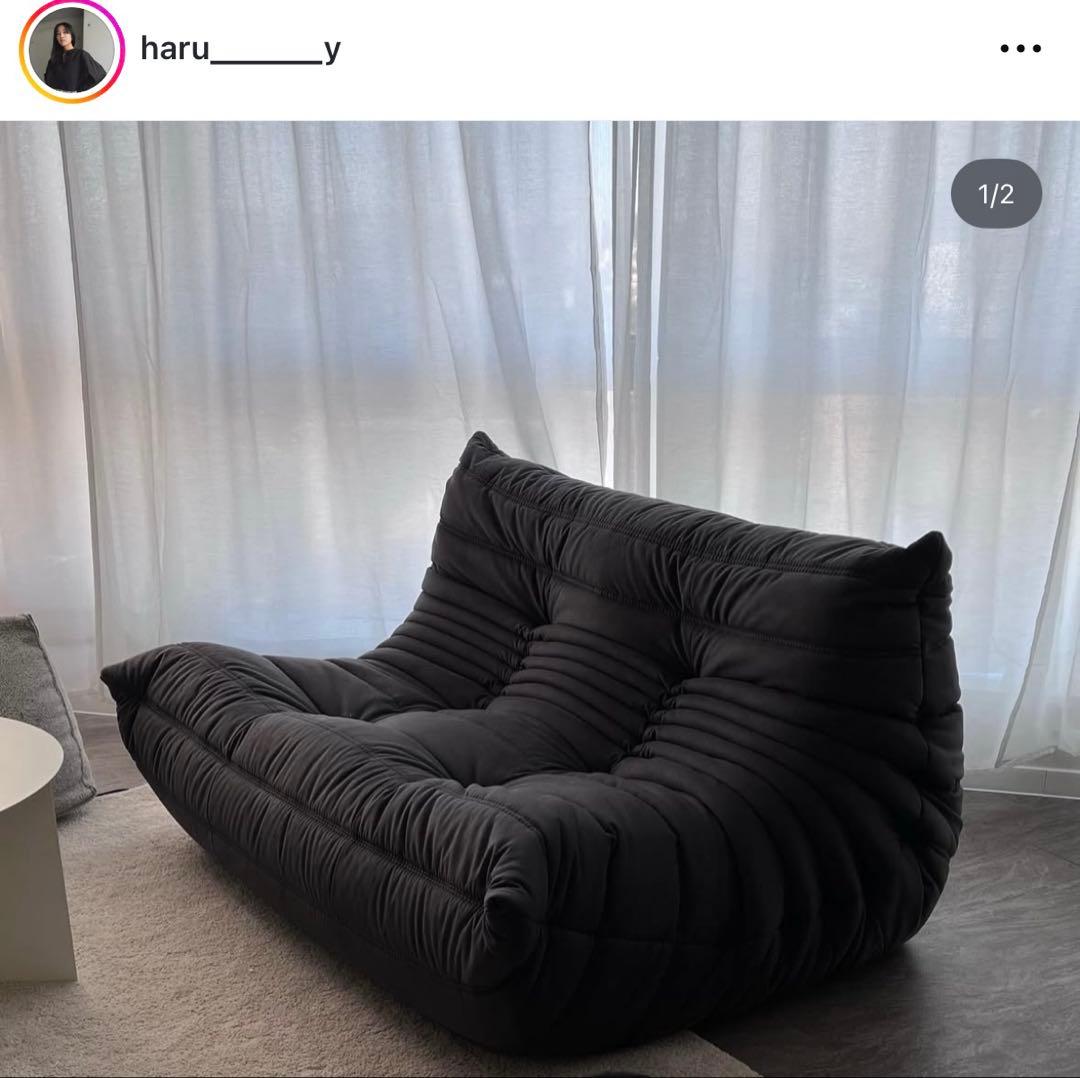Open haru_______y's story from profile picture

71,50
